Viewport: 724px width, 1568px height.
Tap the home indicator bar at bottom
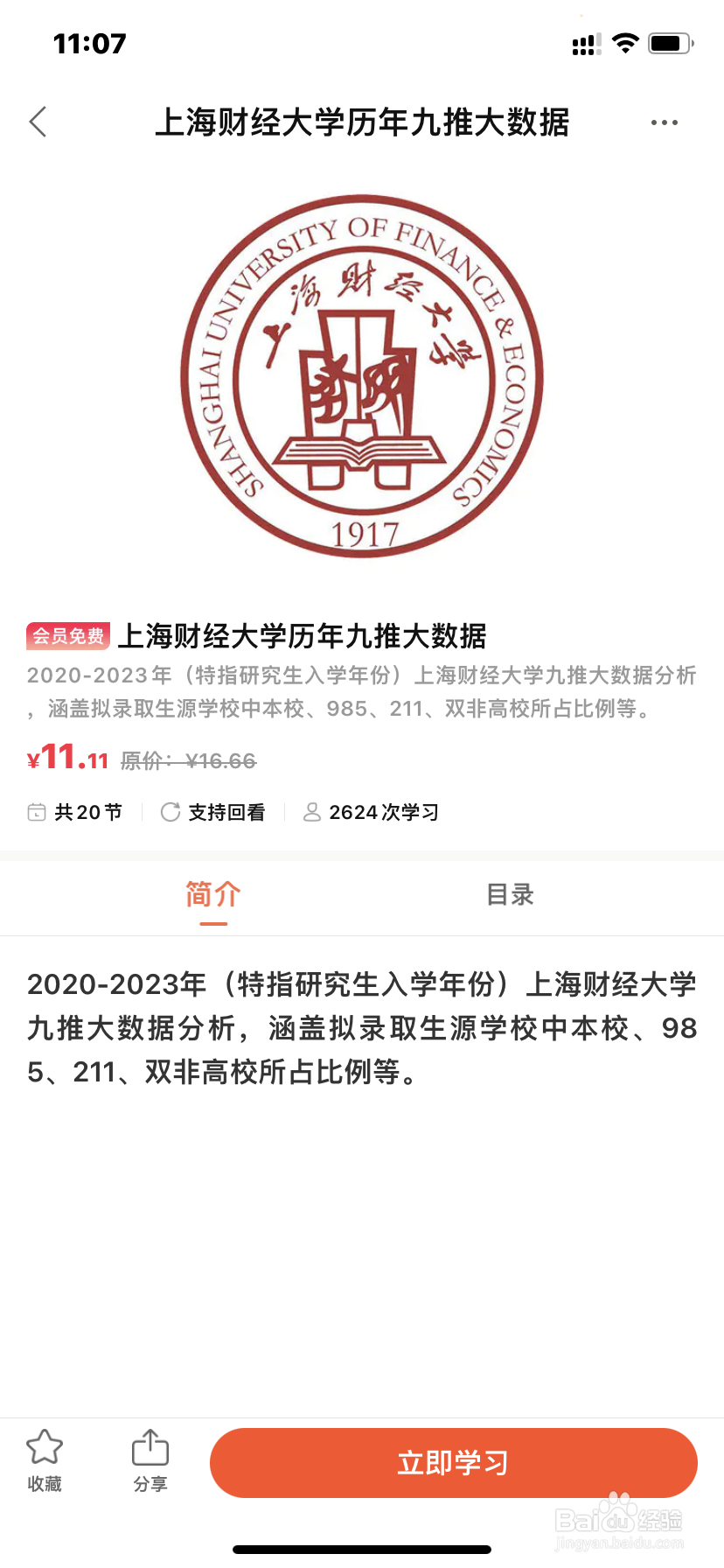tap(362, 1549)
